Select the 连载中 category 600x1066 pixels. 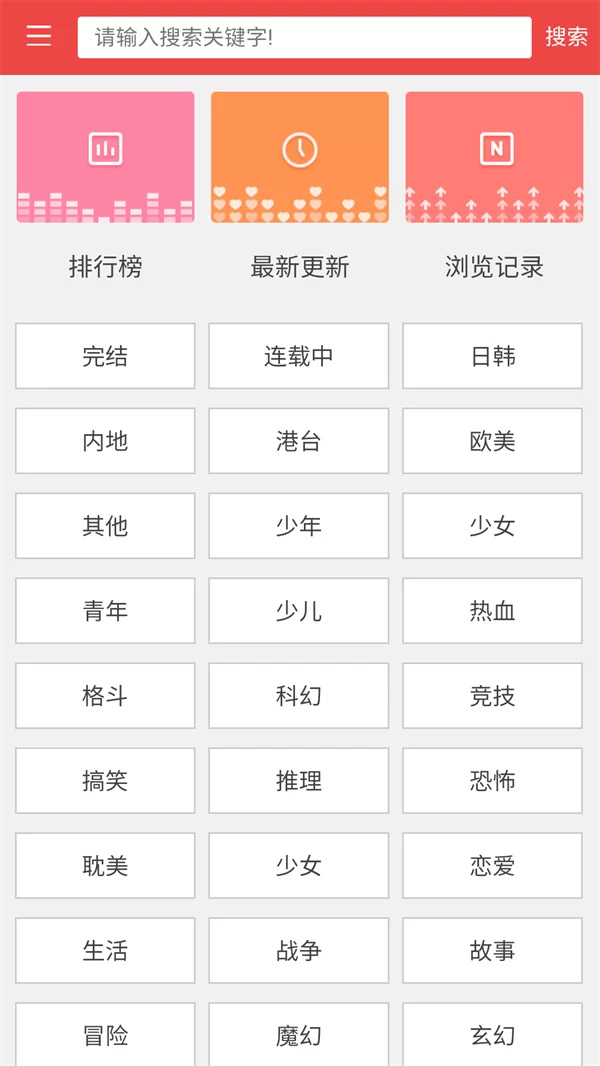coord(298,356)
